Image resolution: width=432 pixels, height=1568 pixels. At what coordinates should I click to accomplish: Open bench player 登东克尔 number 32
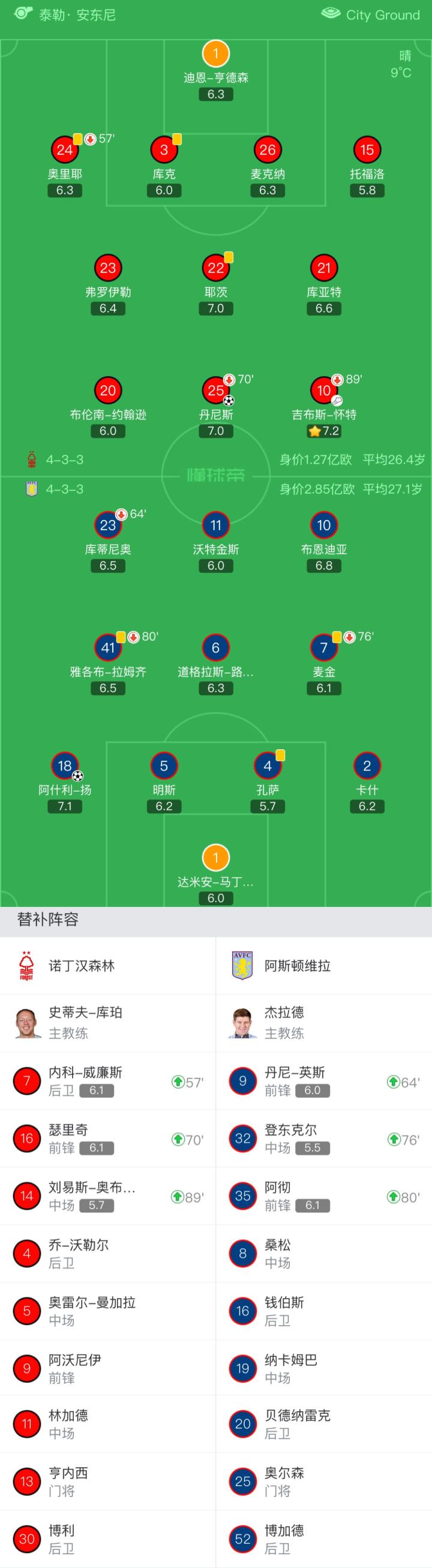tap(323, 1139)
